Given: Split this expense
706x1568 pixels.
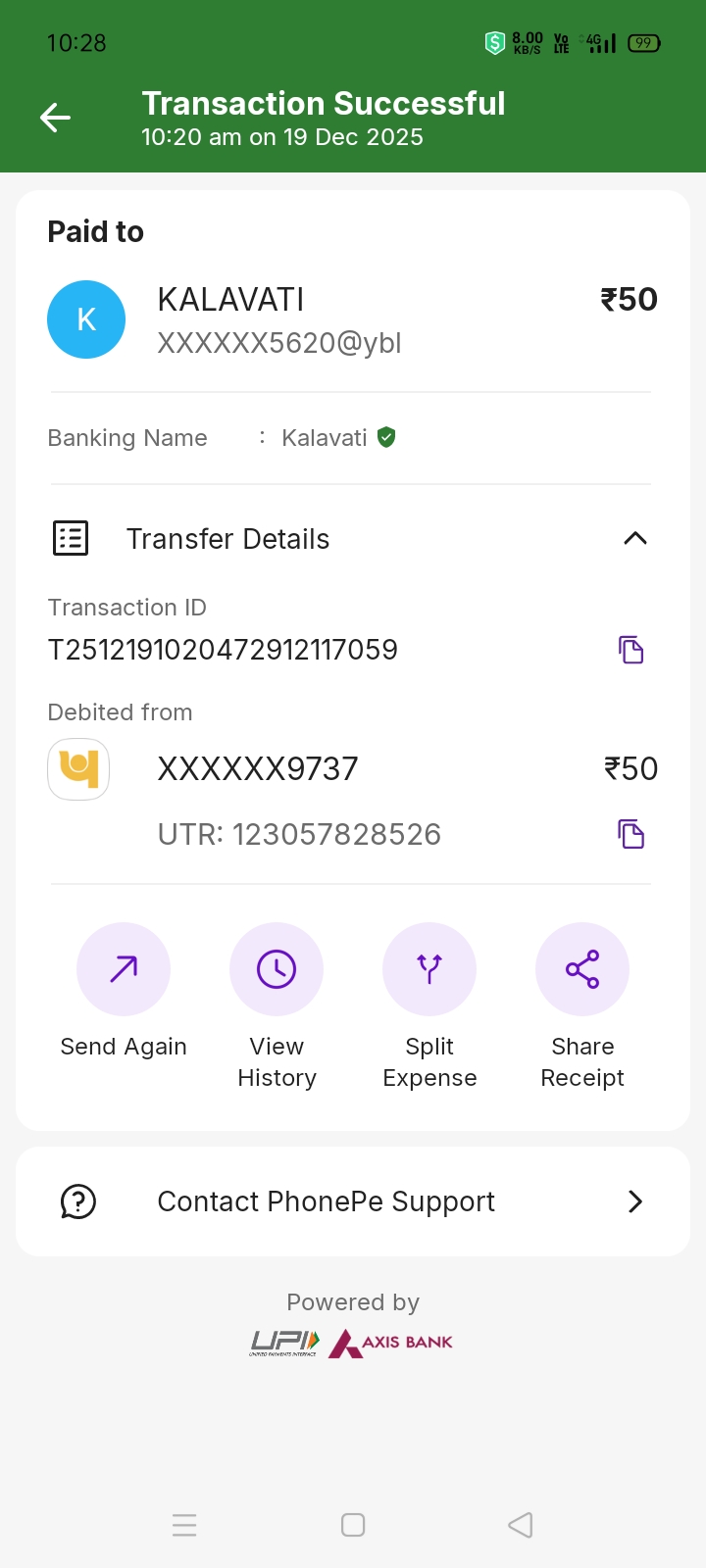Looking at the screenshot, I should point(429,970).
